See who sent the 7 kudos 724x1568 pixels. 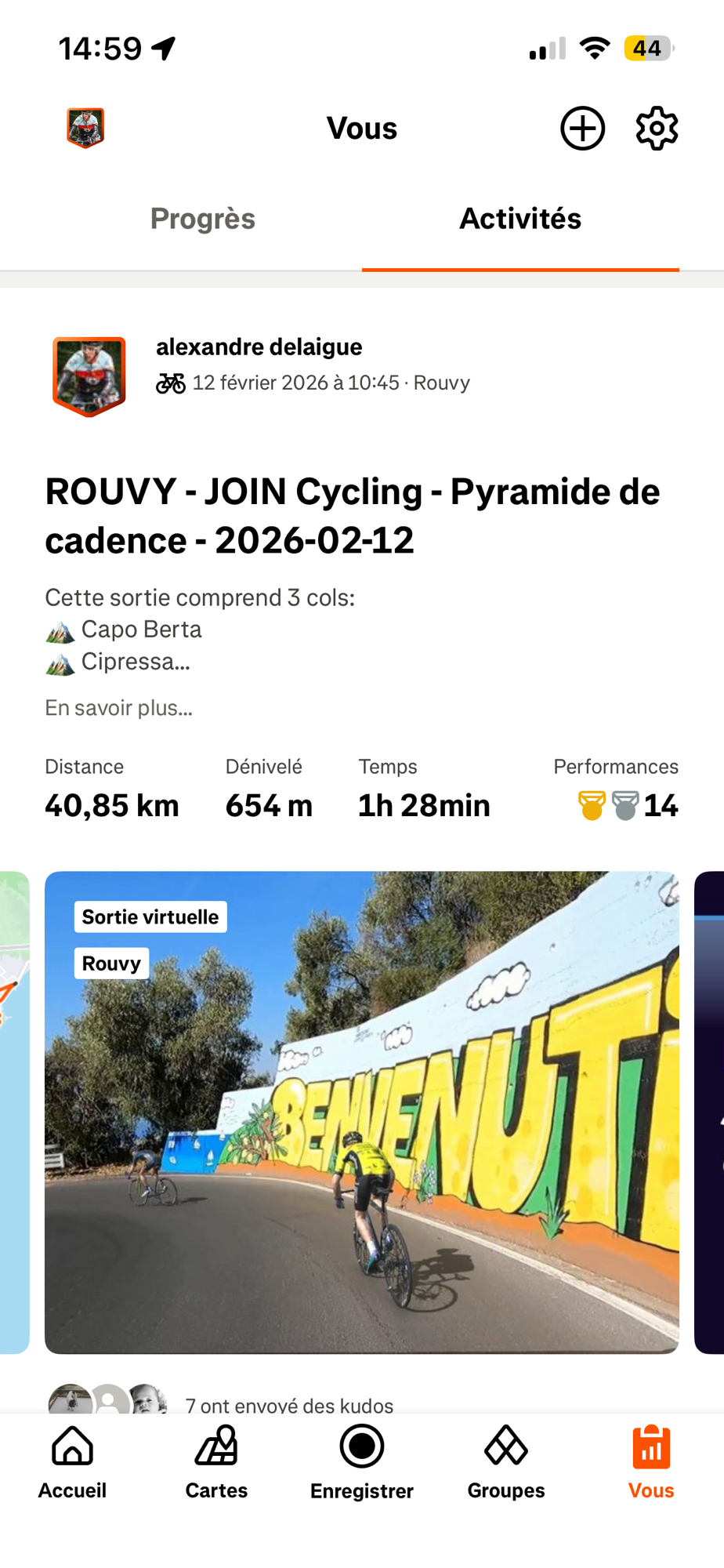point(289,1404)
